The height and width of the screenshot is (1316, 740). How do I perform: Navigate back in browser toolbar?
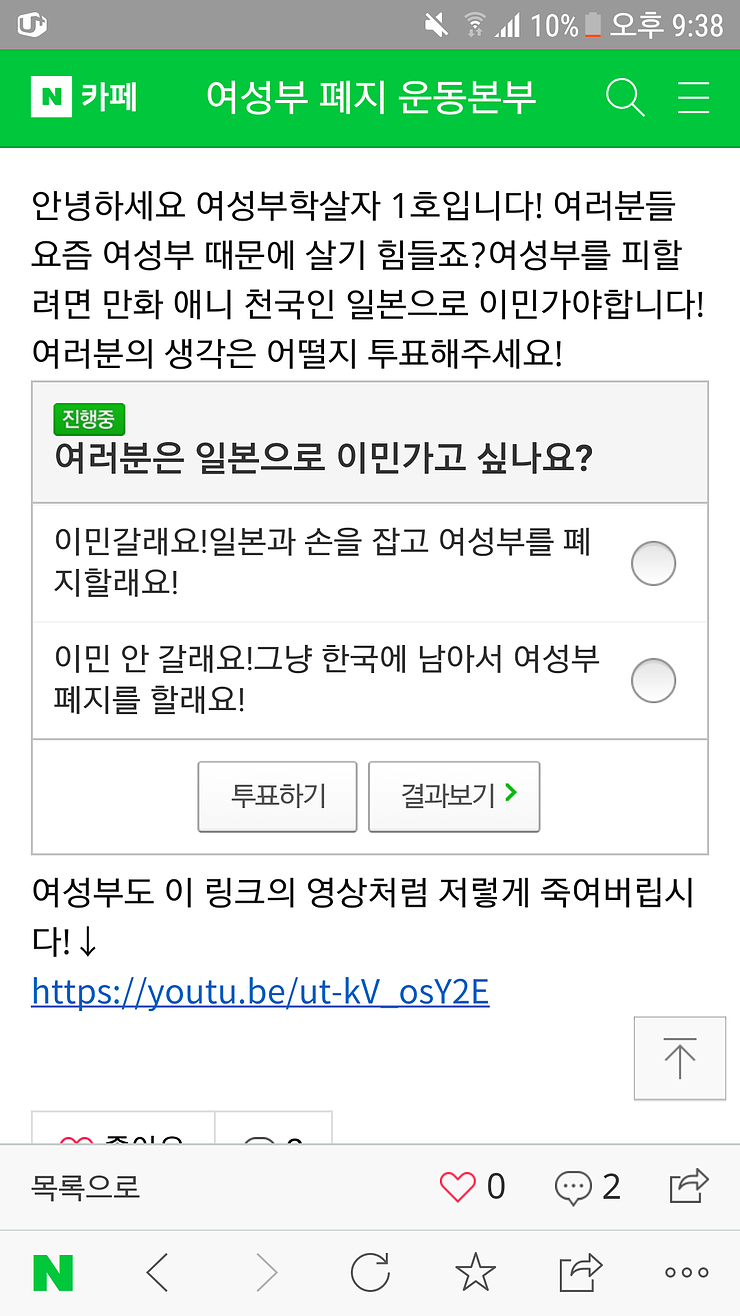(158, 1273)
